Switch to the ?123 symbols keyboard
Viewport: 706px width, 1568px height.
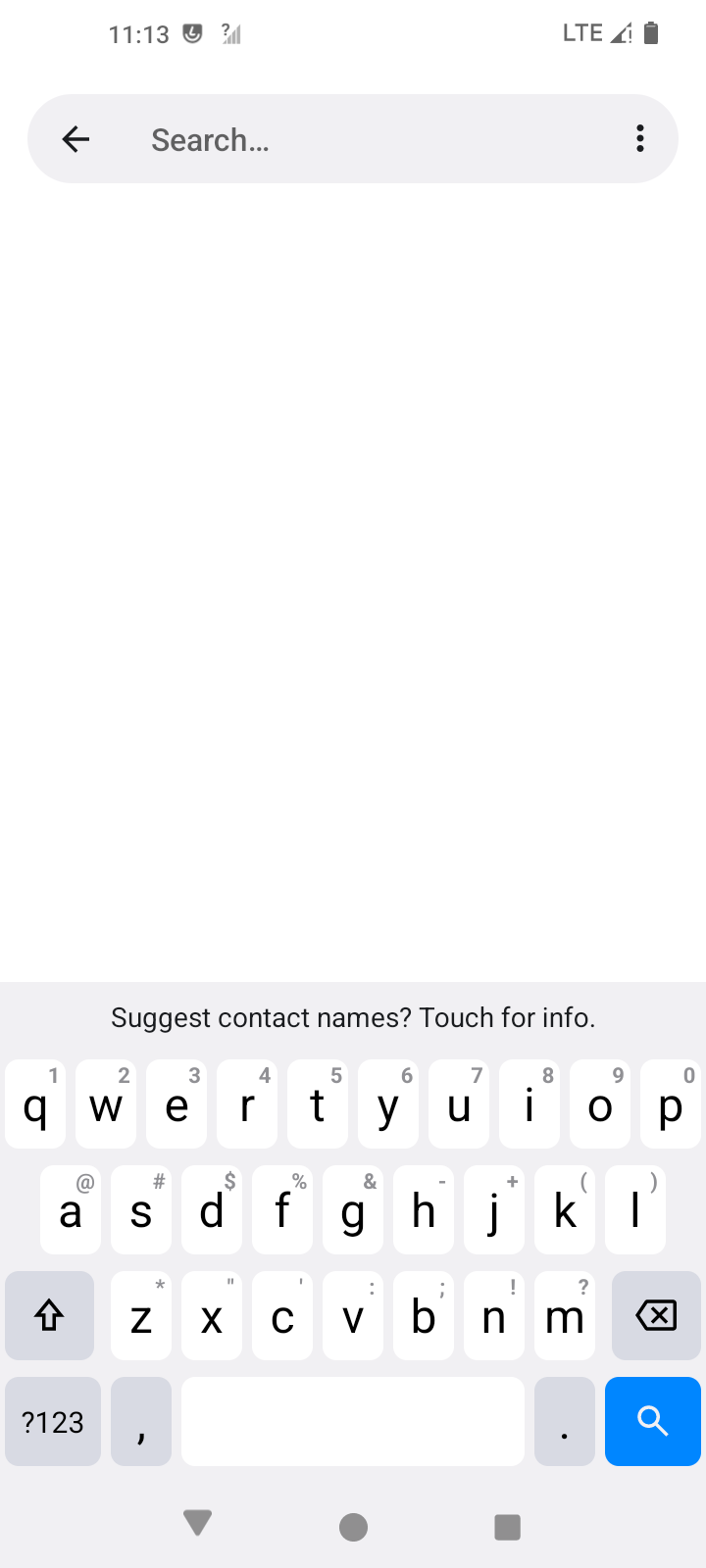pyautogui.click(x=53, y=1421)
